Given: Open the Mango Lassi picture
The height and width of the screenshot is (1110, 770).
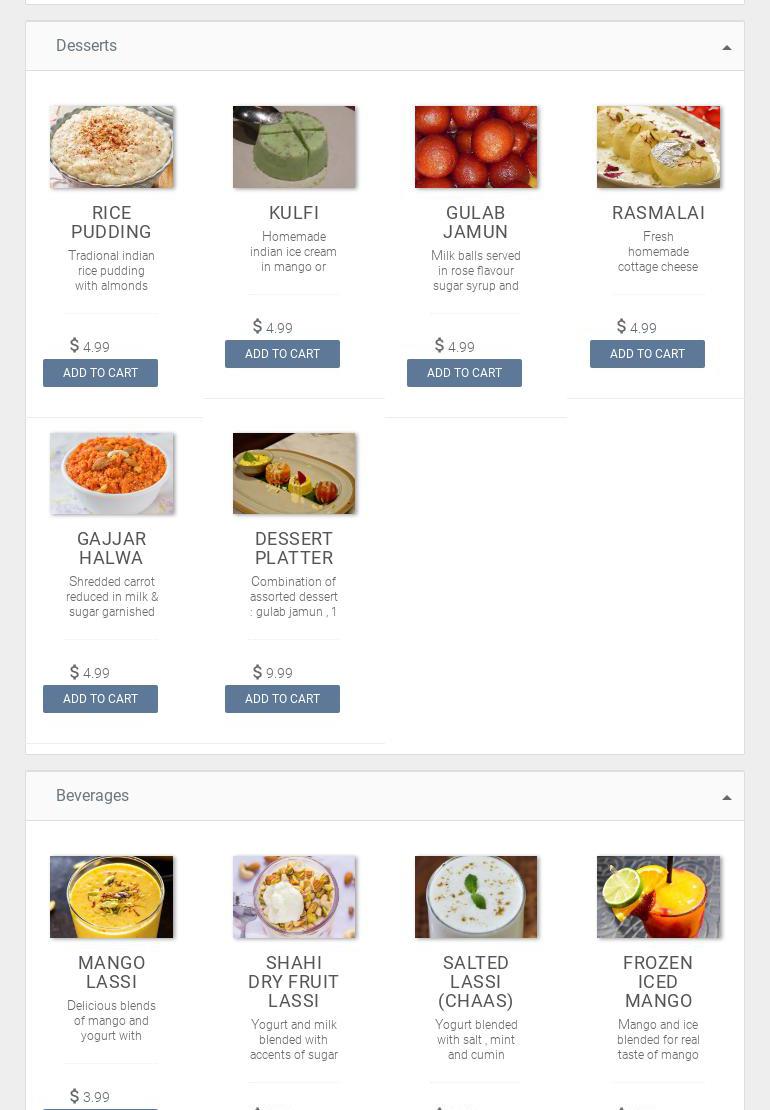Looking at the screenshot, I should (x=111, y=897).
